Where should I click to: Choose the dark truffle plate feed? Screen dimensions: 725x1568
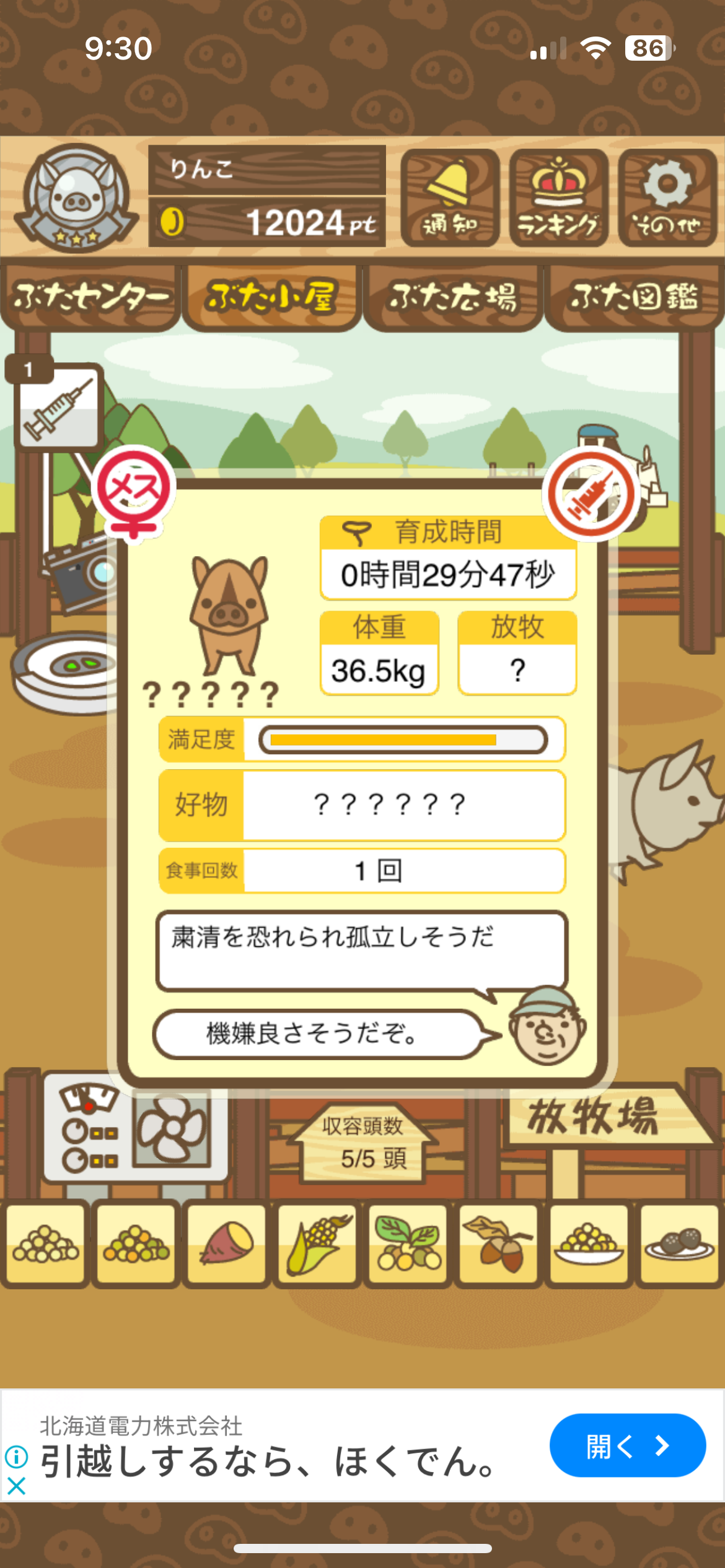(x=679, y=1244)
